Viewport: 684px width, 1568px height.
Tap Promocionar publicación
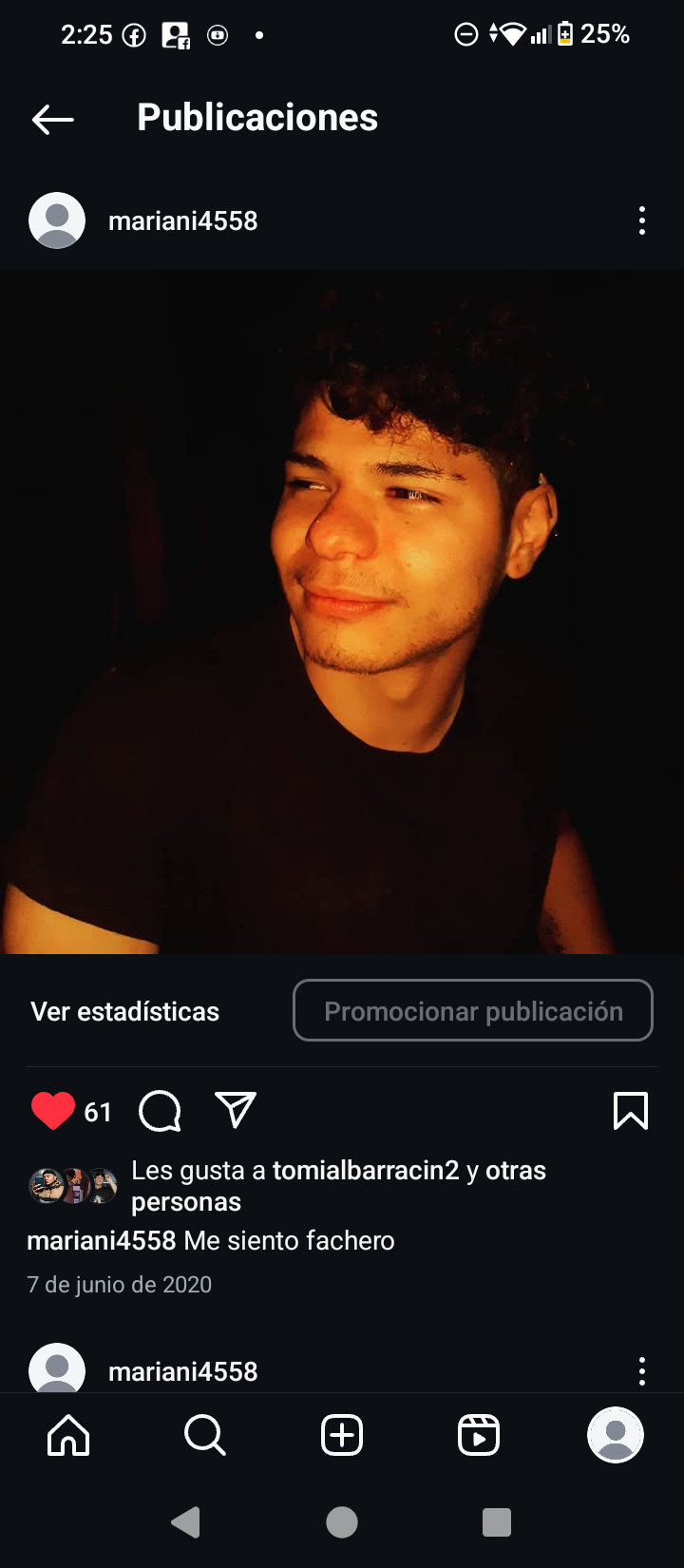[473, 1010]
